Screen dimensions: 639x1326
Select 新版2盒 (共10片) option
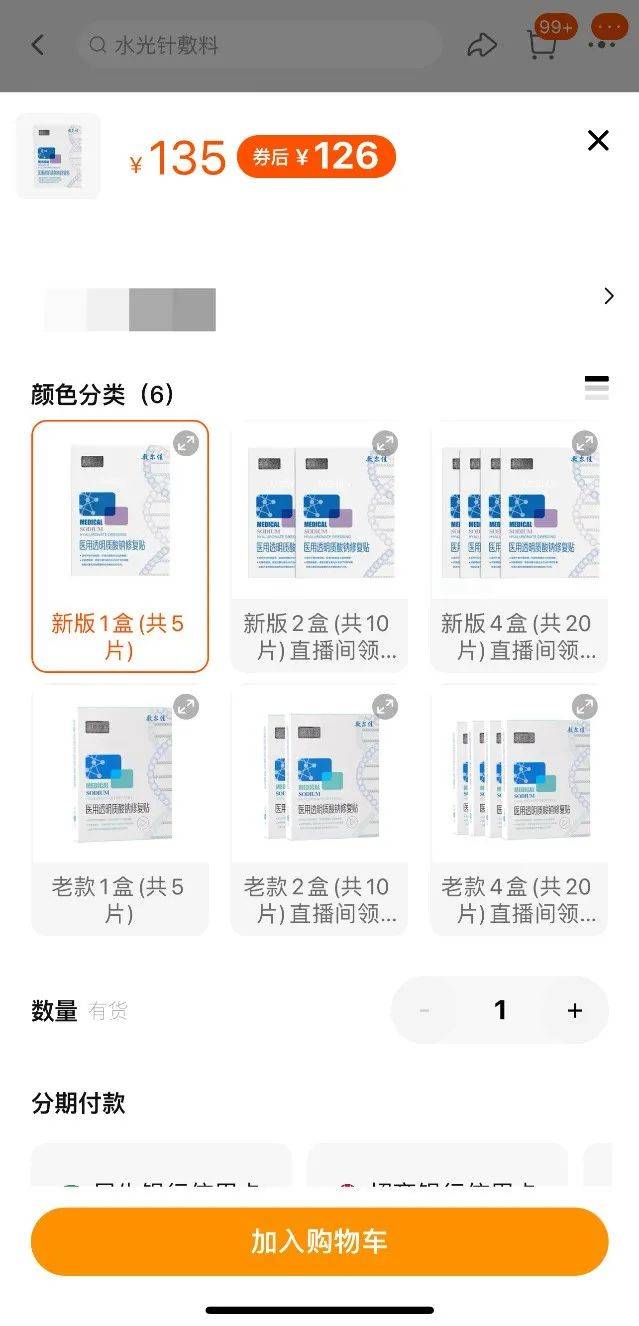[x=319, y=546]
